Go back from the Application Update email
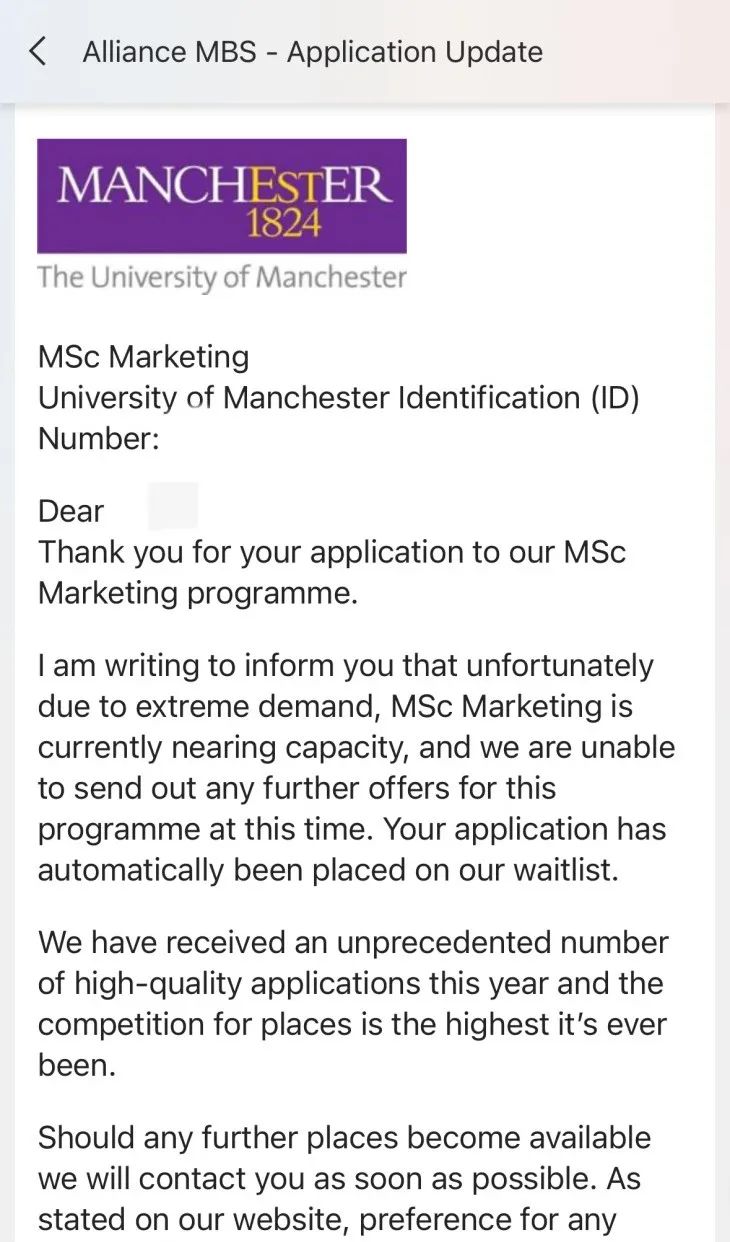 tap(38, 52)
